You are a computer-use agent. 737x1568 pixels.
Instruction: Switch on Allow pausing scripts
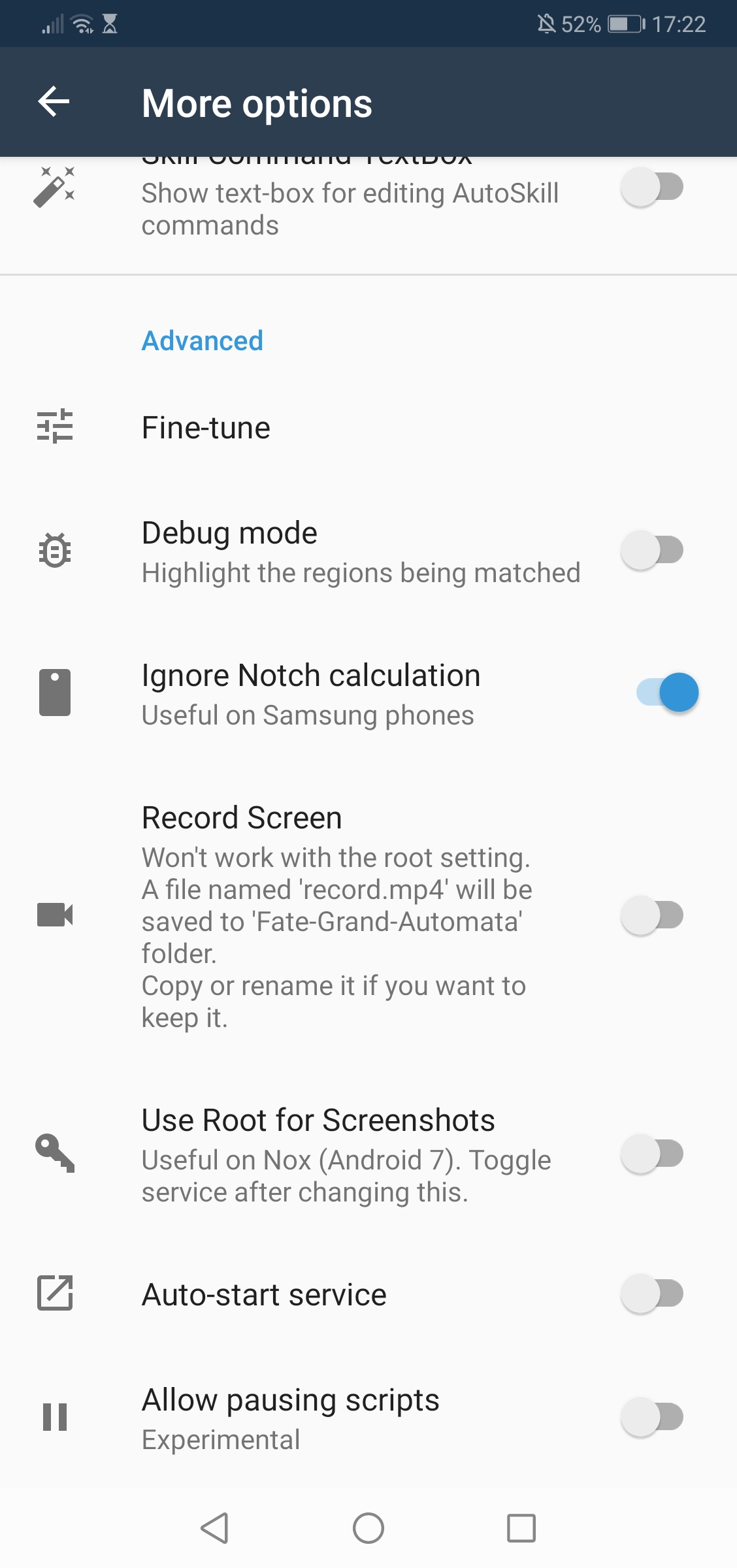click(x=652, y=1417)
